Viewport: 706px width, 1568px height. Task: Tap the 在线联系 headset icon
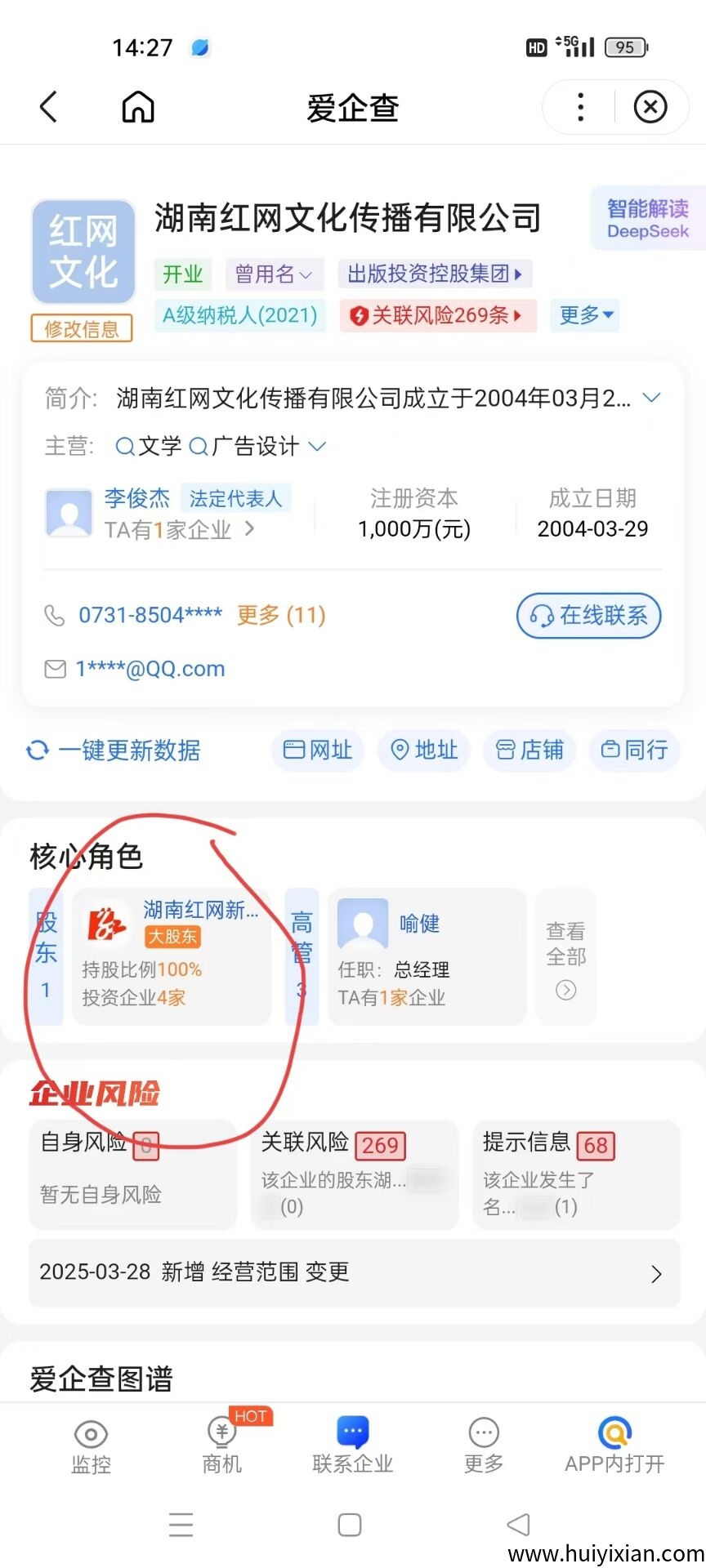[x=542, y=616]
